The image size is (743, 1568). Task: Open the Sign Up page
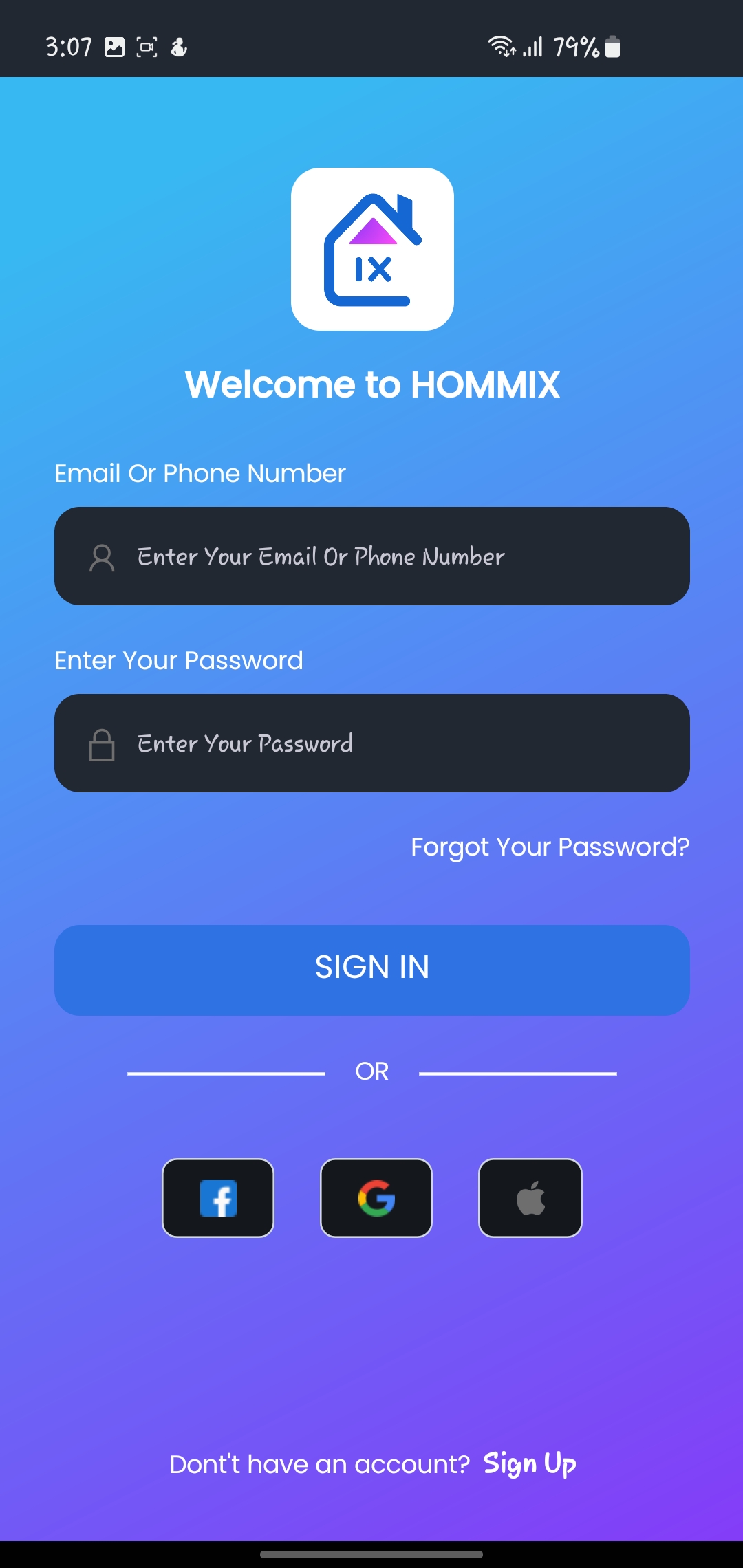pos(530,1463)
